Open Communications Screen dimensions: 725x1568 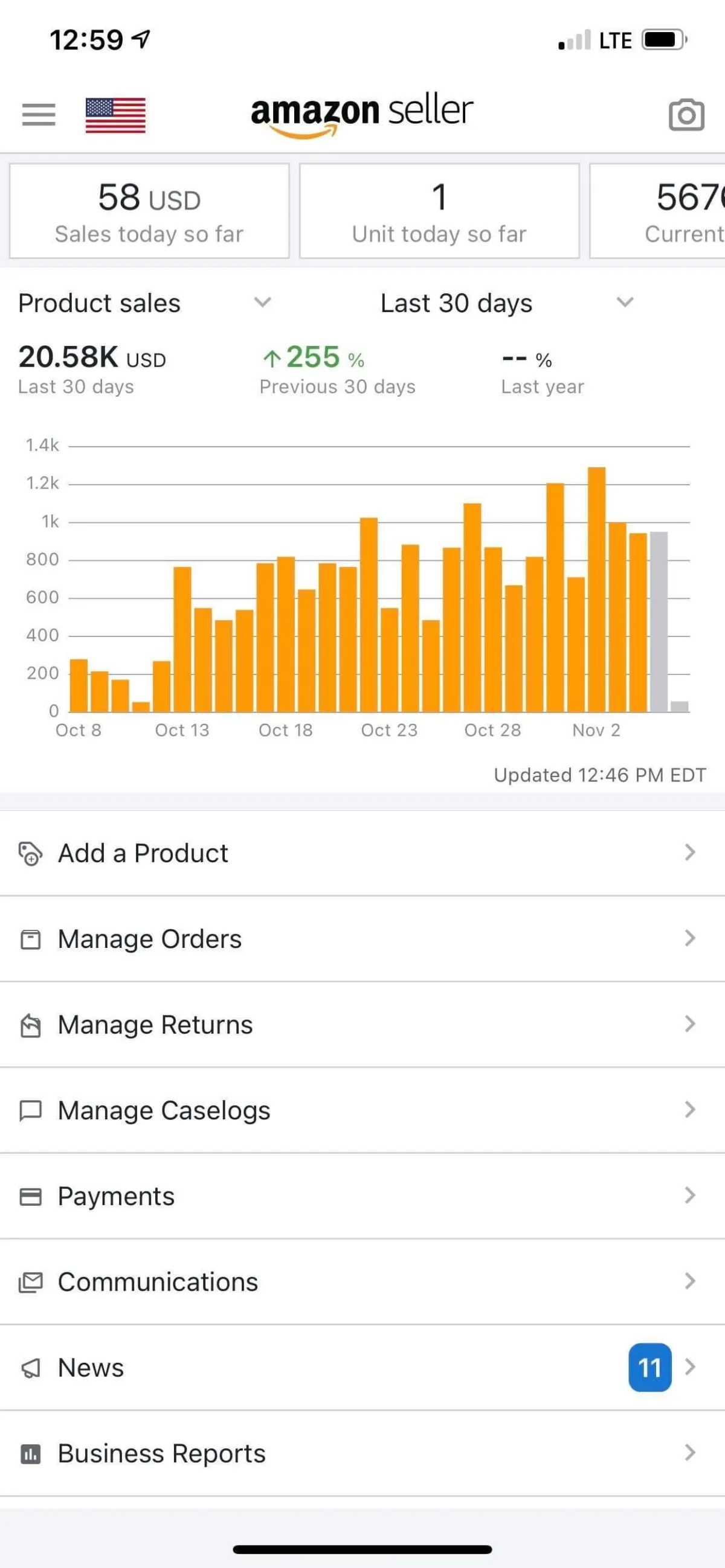362,1282
